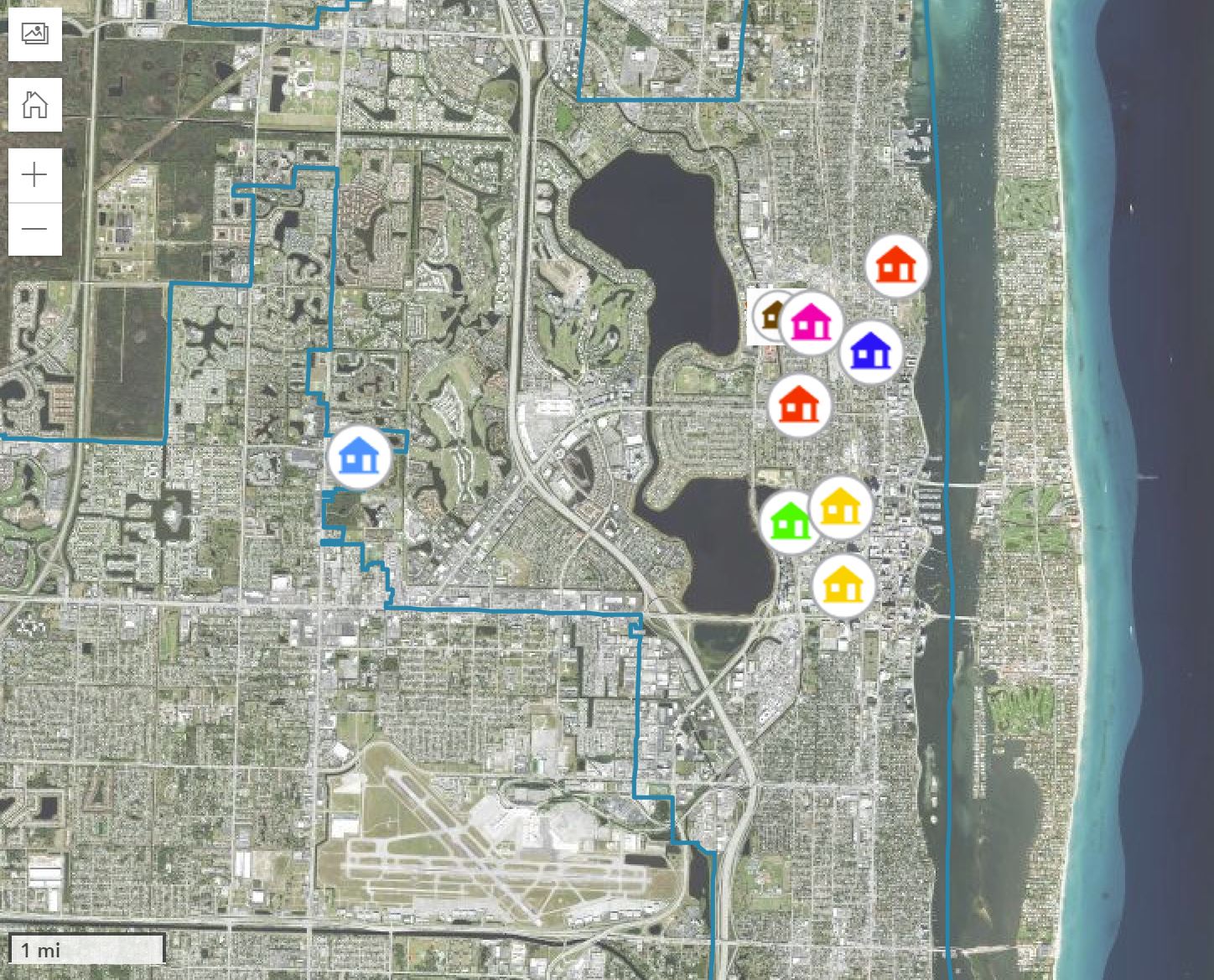Select the yellow house marker next to green
This screenshot has width=1214, height=980.
842,507
